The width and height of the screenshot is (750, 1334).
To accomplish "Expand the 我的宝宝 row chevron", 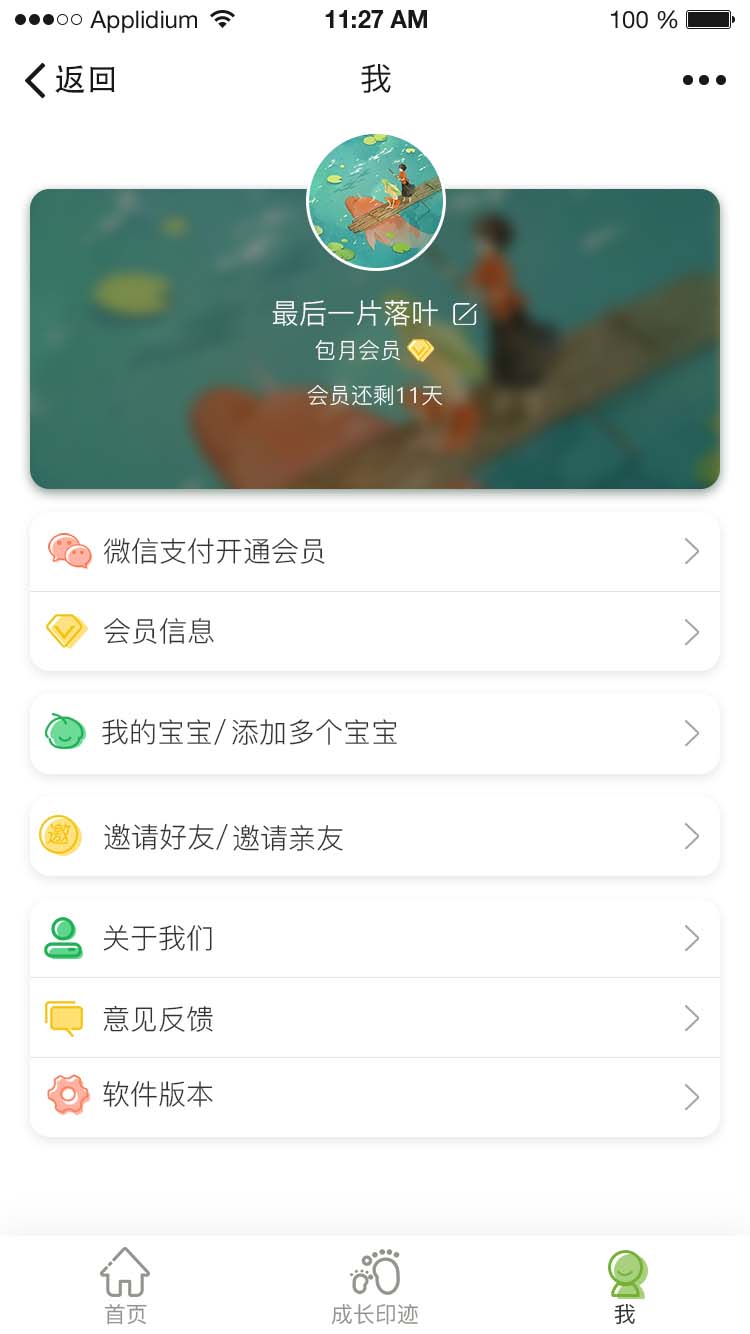I will click(692, 733).
